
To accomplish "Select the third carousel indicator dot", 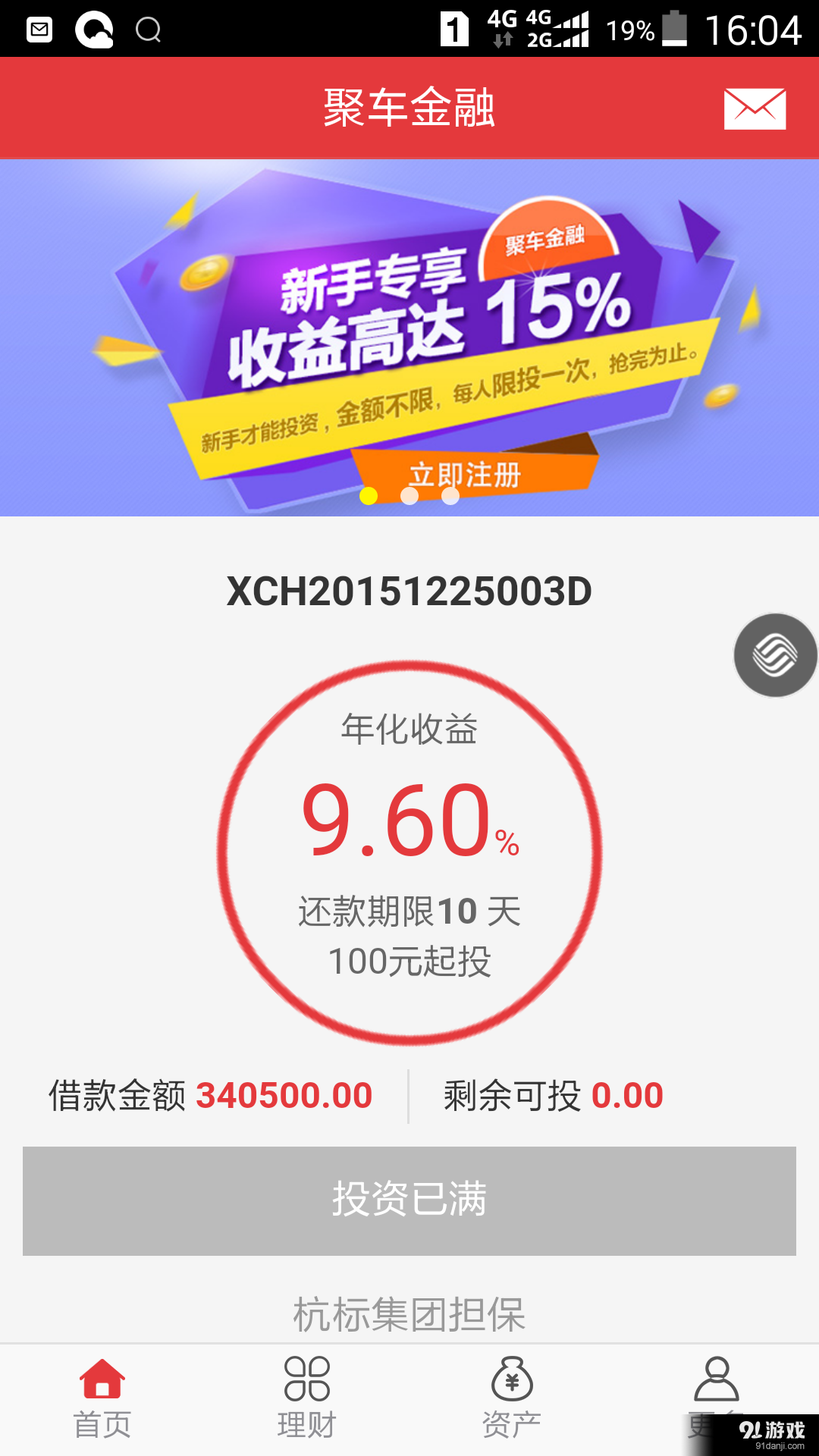I will click(x=451, y=497).
